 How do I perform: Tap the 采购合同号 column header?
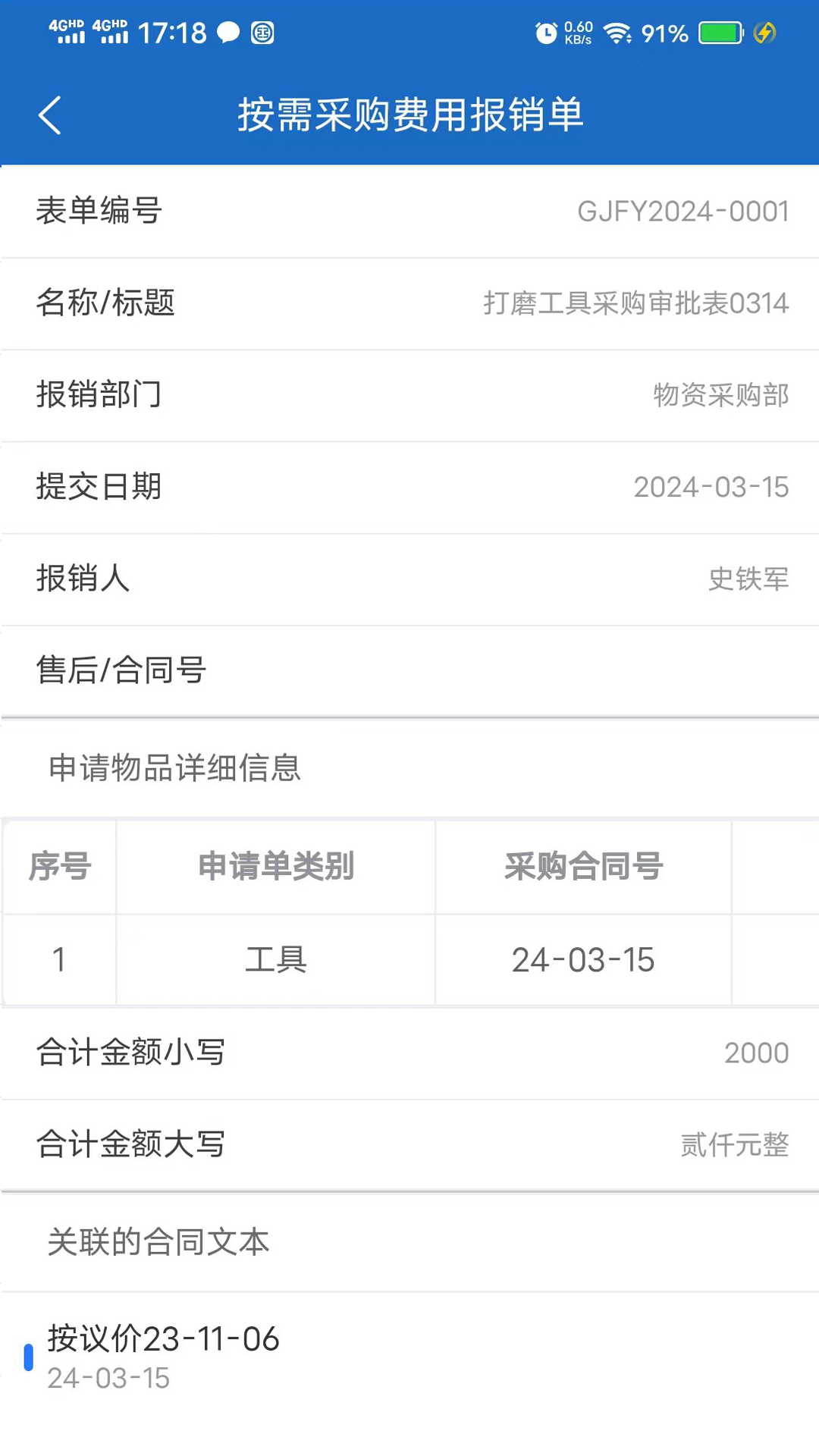583,867
